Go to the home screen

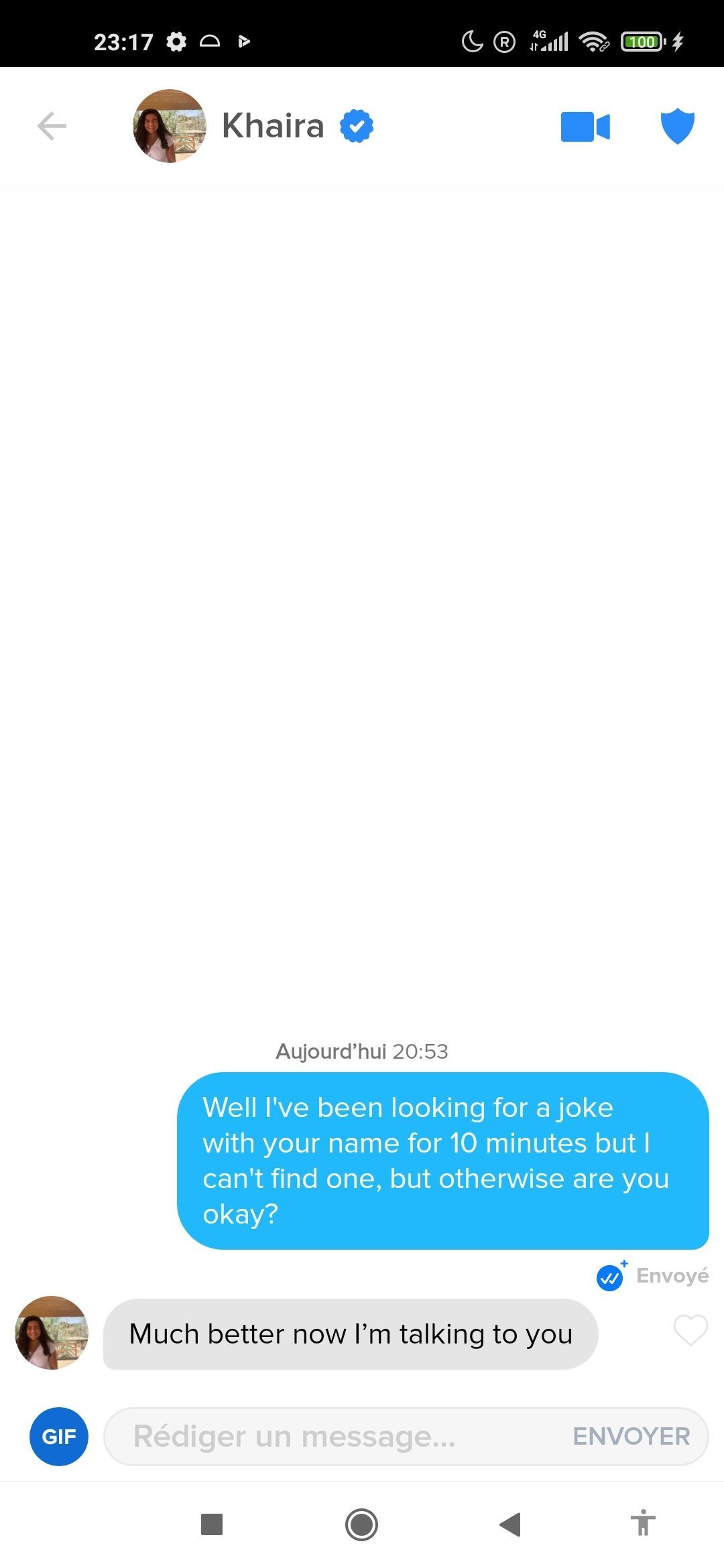pyautogui.click(x=361, y=1524)
